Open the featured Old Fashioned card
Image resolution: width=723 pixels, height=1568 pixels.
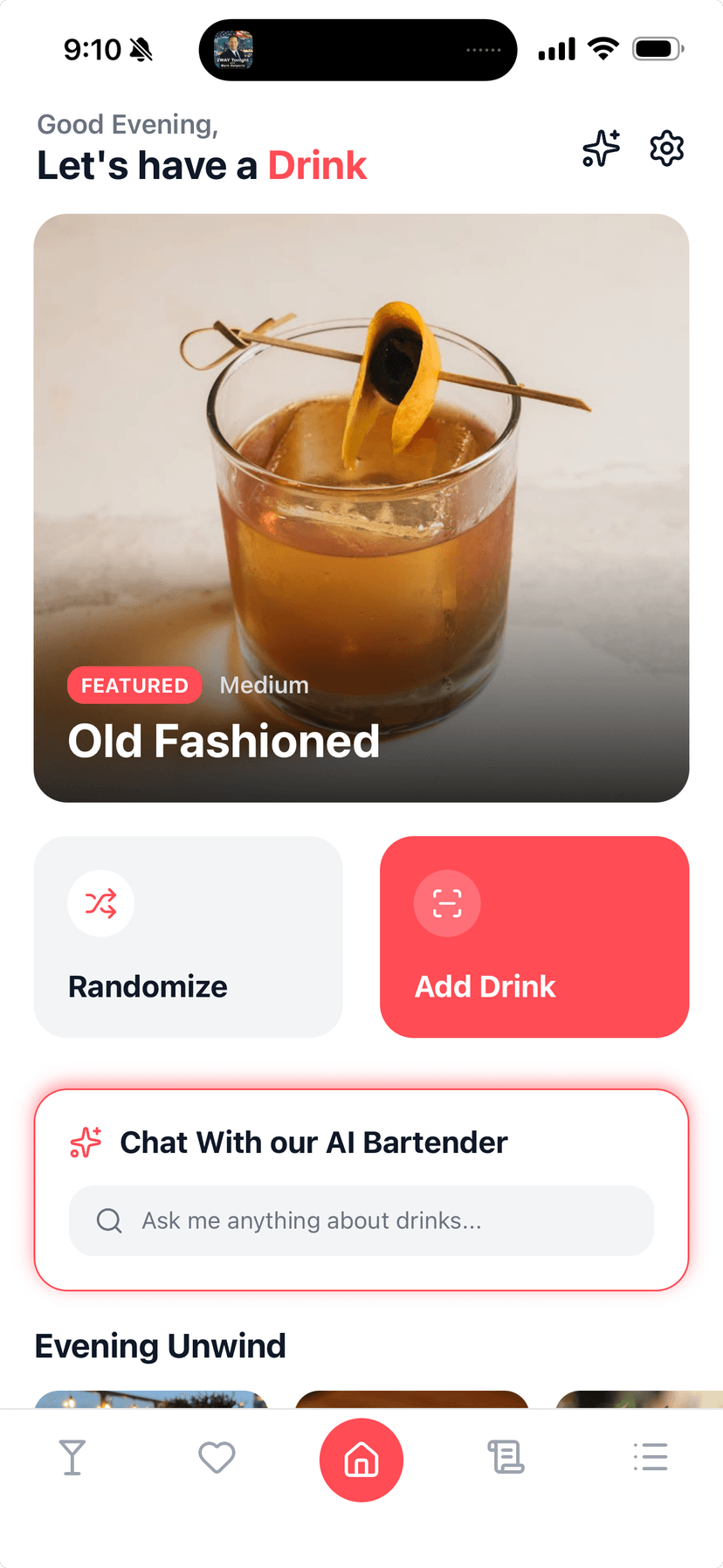361,508
